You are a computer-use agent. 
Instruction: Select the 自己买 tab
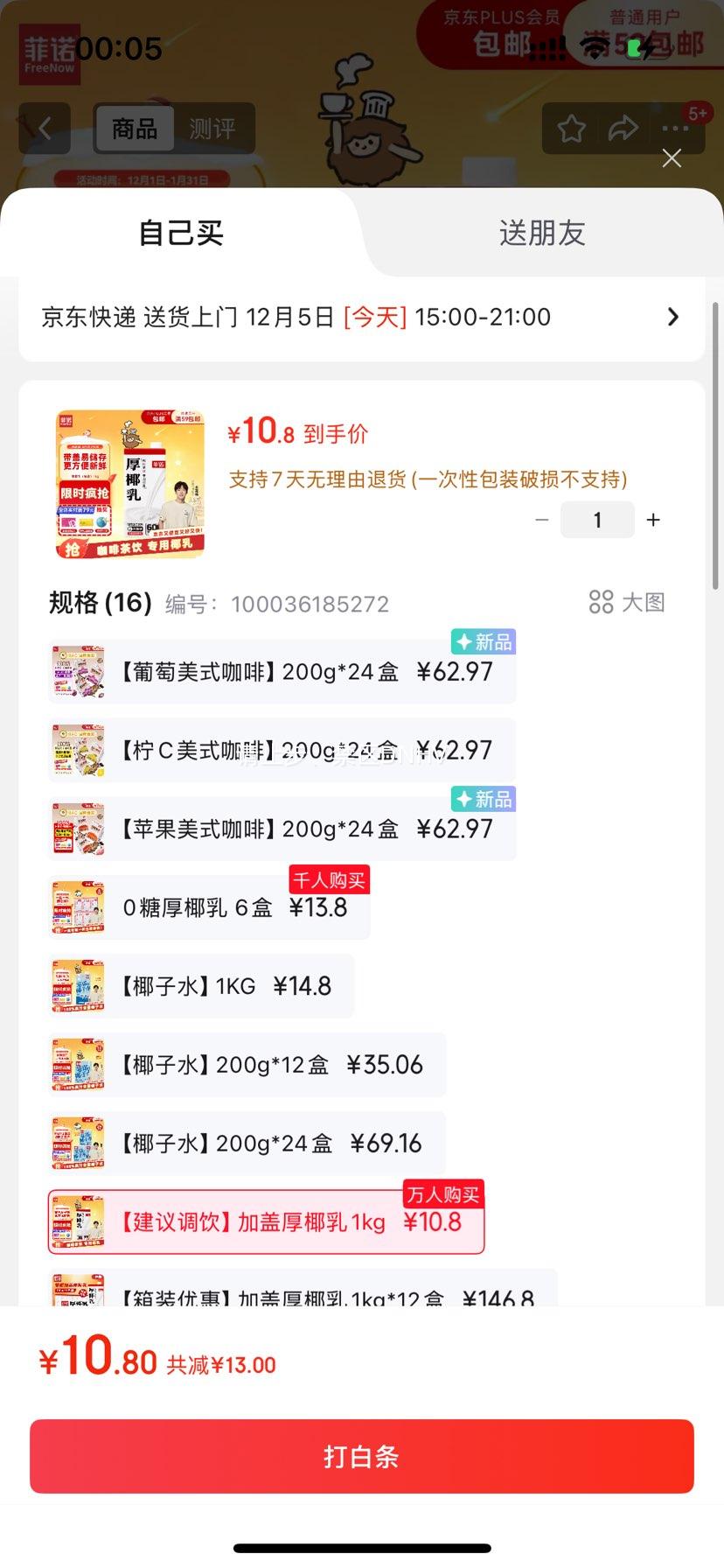tap(181, 234)
